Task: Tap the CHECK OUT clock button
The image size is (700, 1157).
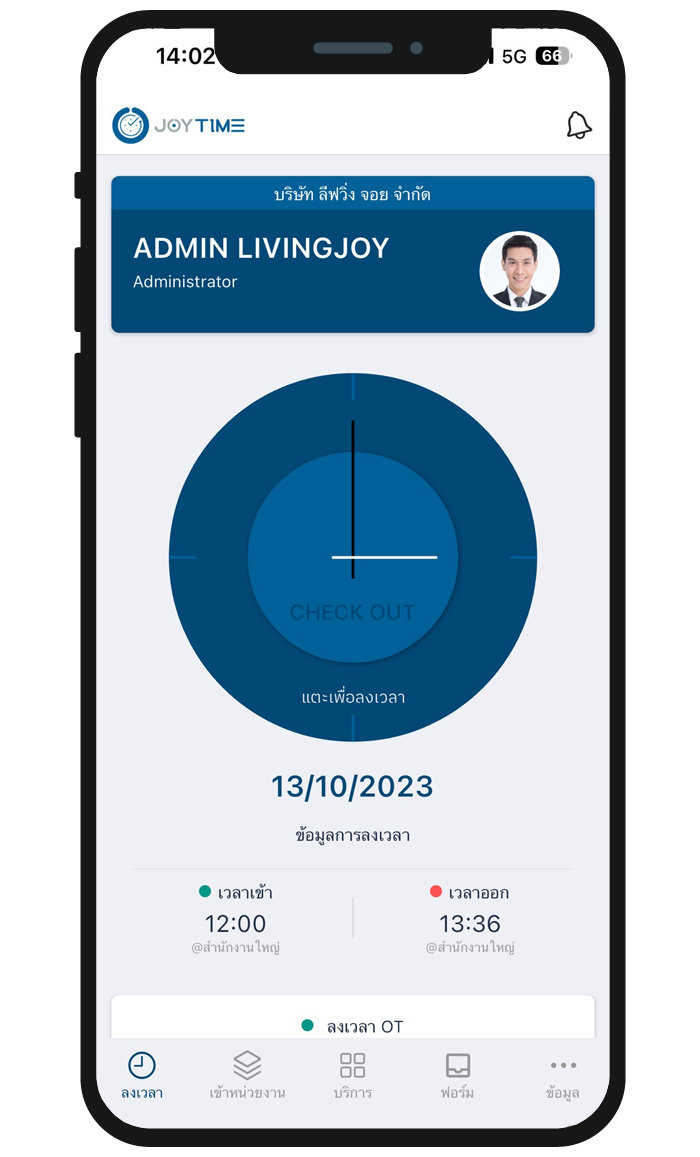Action: [353, 557]
